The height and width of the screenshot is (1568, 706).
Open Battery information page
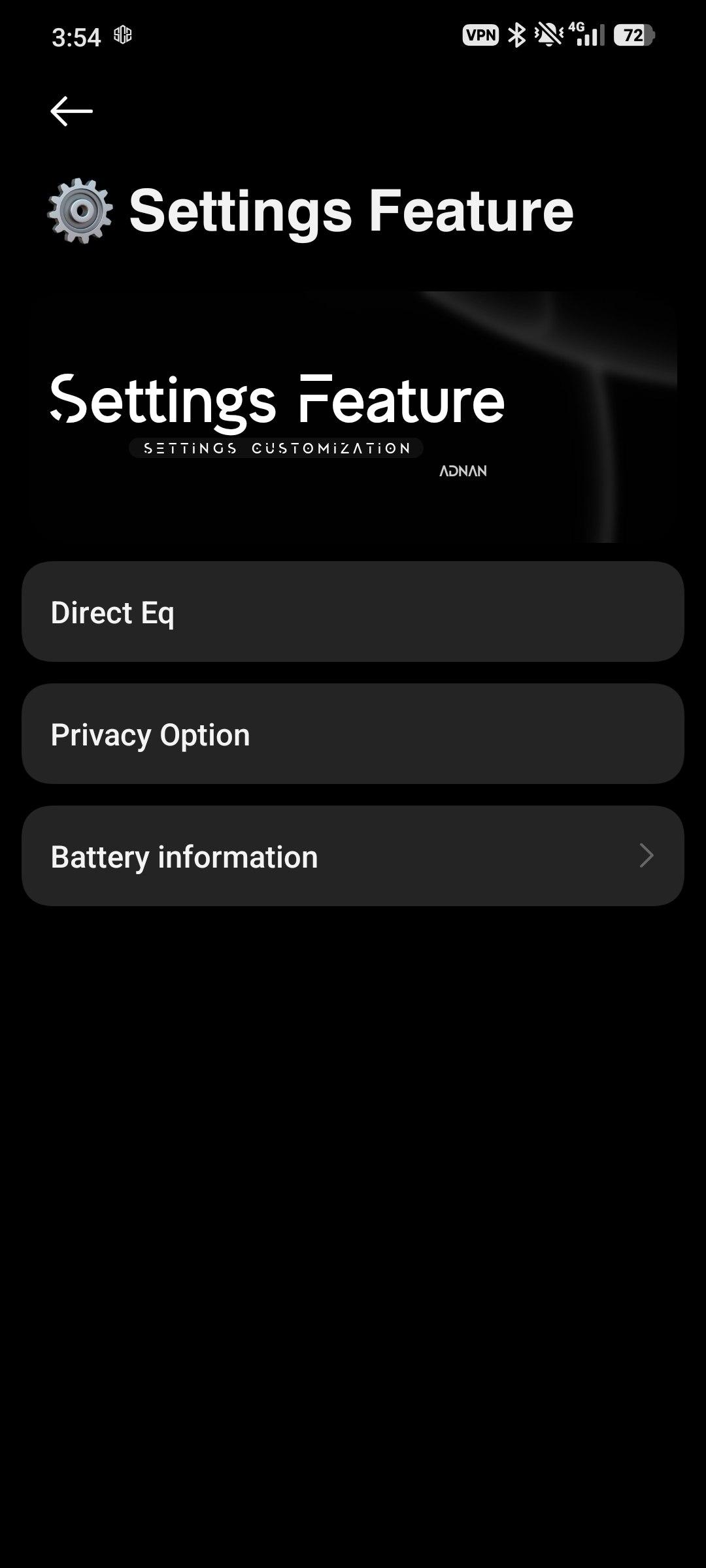click(353, 857)
